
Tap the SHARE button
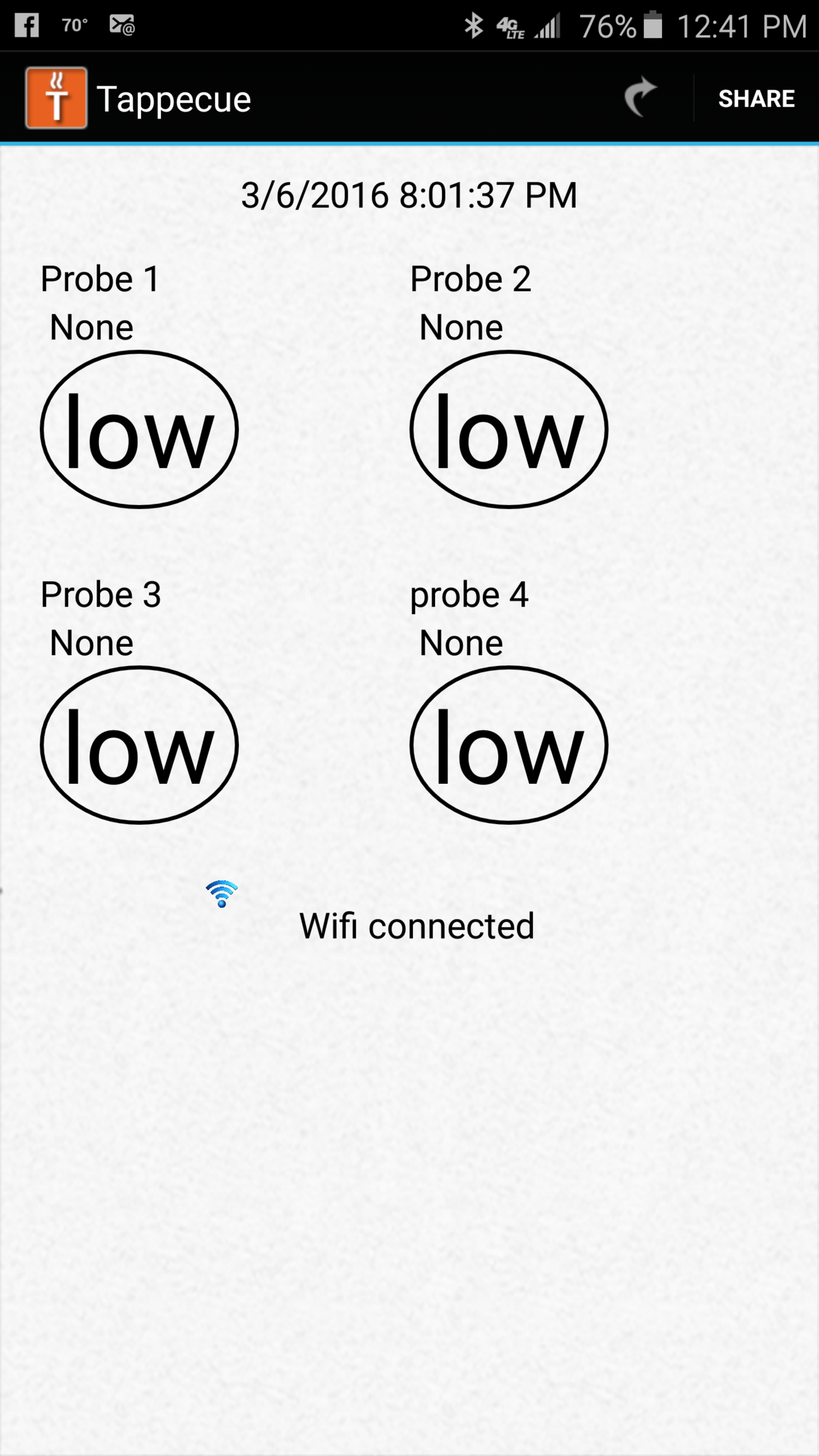click(756, 99)
